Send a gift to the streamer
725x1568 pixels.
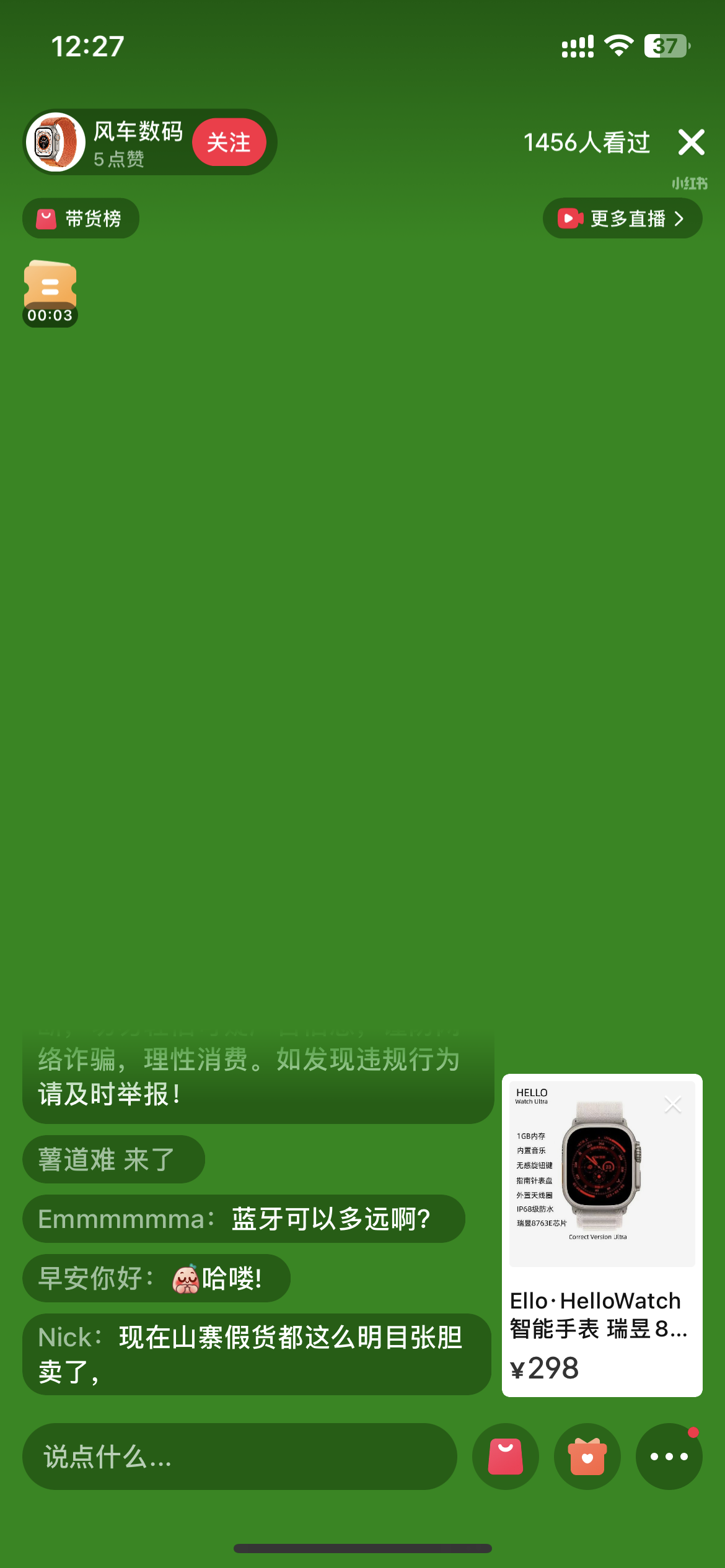coord(587,1456)
